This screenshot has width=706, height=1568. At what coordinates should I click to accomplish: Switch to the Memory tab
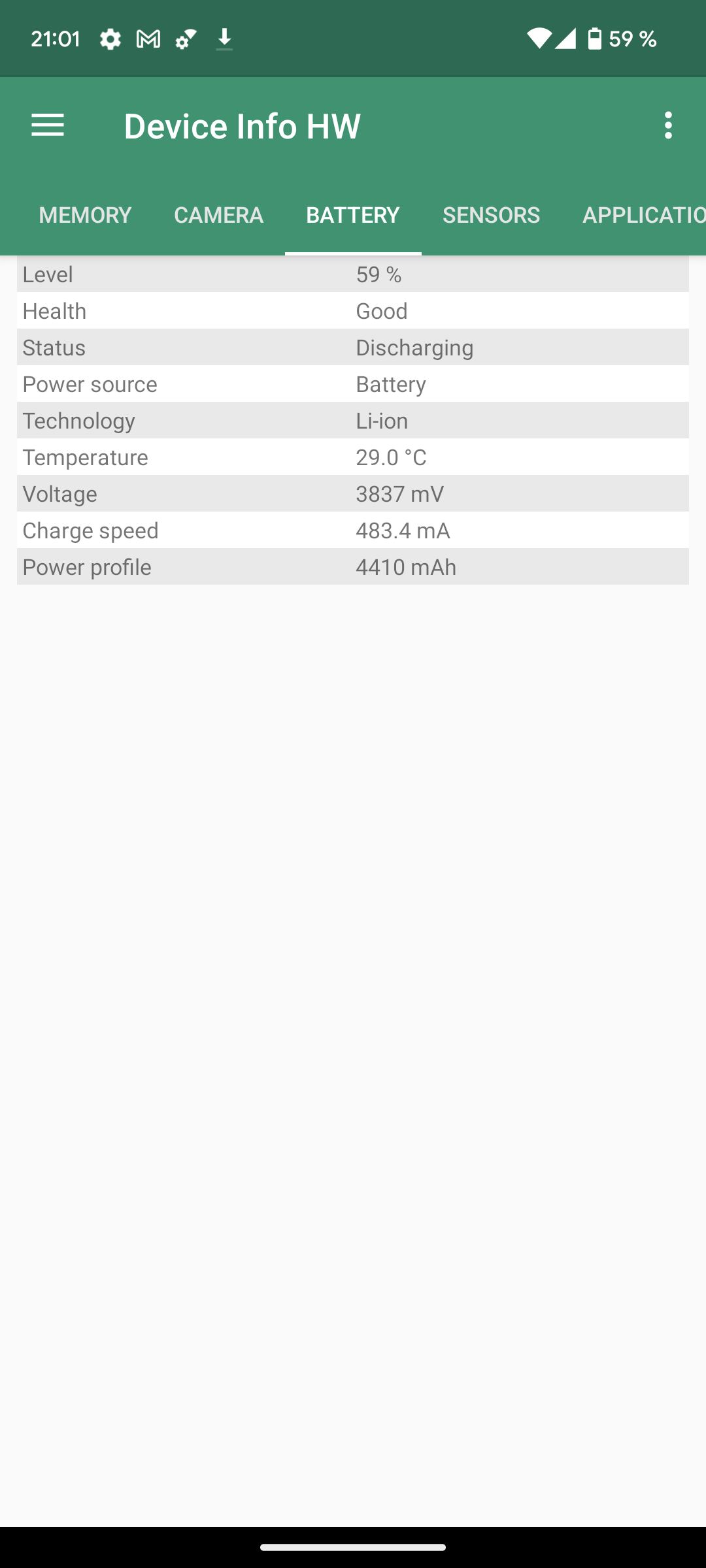(x=85, y=215)
